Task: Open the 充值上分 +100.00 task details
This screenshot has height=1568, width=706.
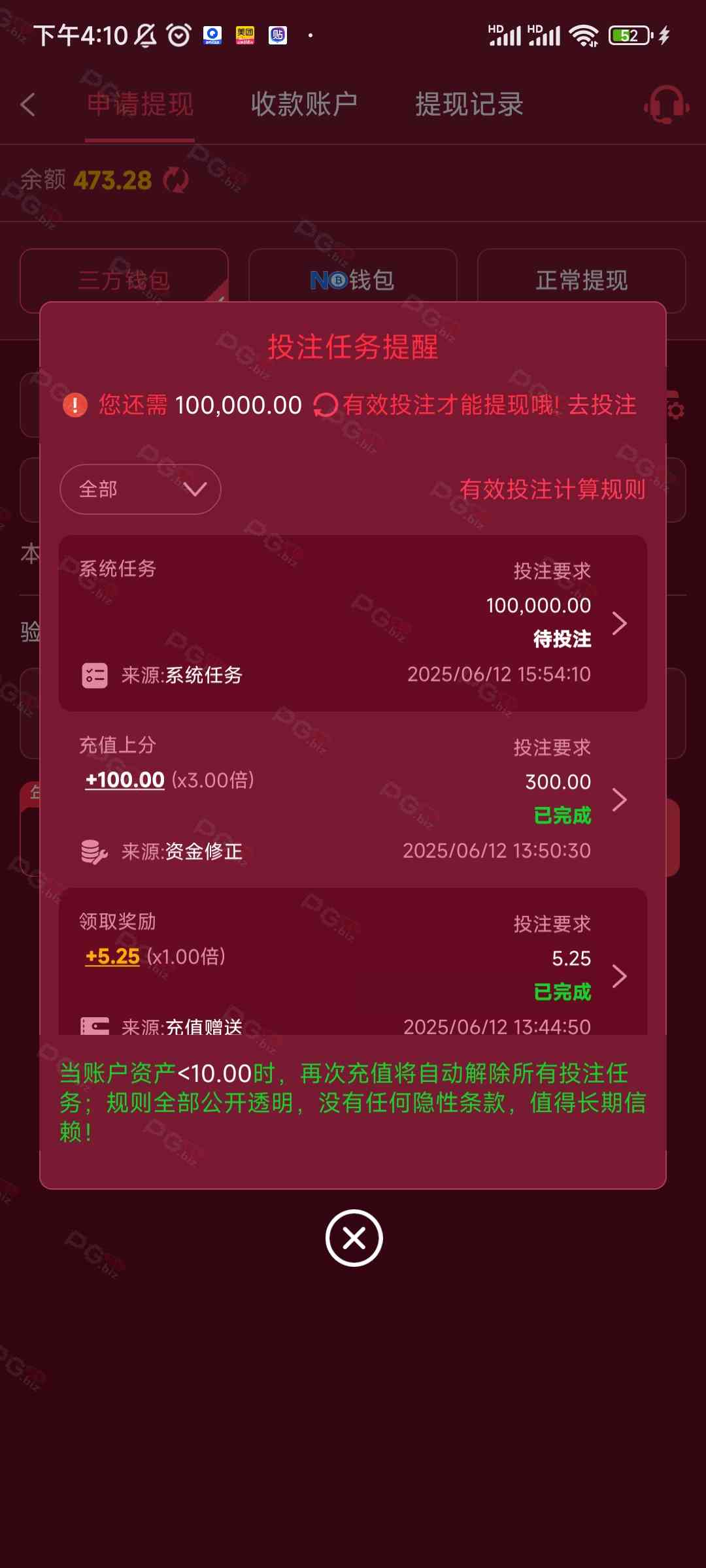Action: coord(618,800)
